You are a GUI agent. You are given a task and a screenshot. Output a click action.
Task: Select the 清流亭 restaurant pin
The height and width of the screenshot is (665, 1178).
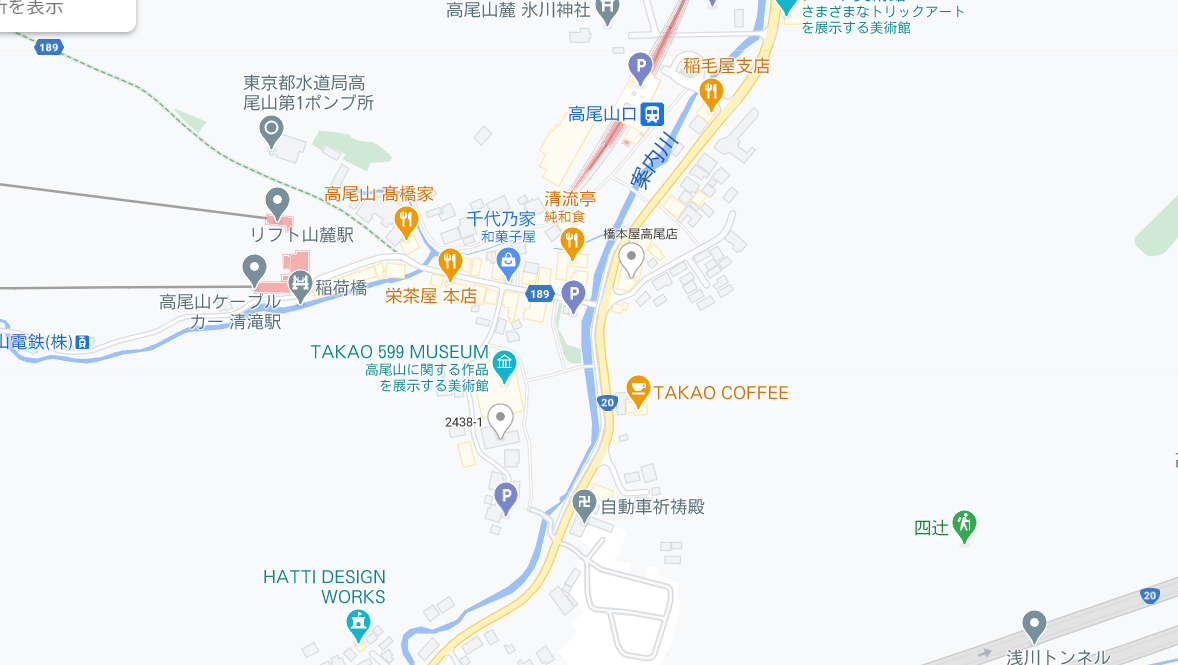(x=571, y=240)
